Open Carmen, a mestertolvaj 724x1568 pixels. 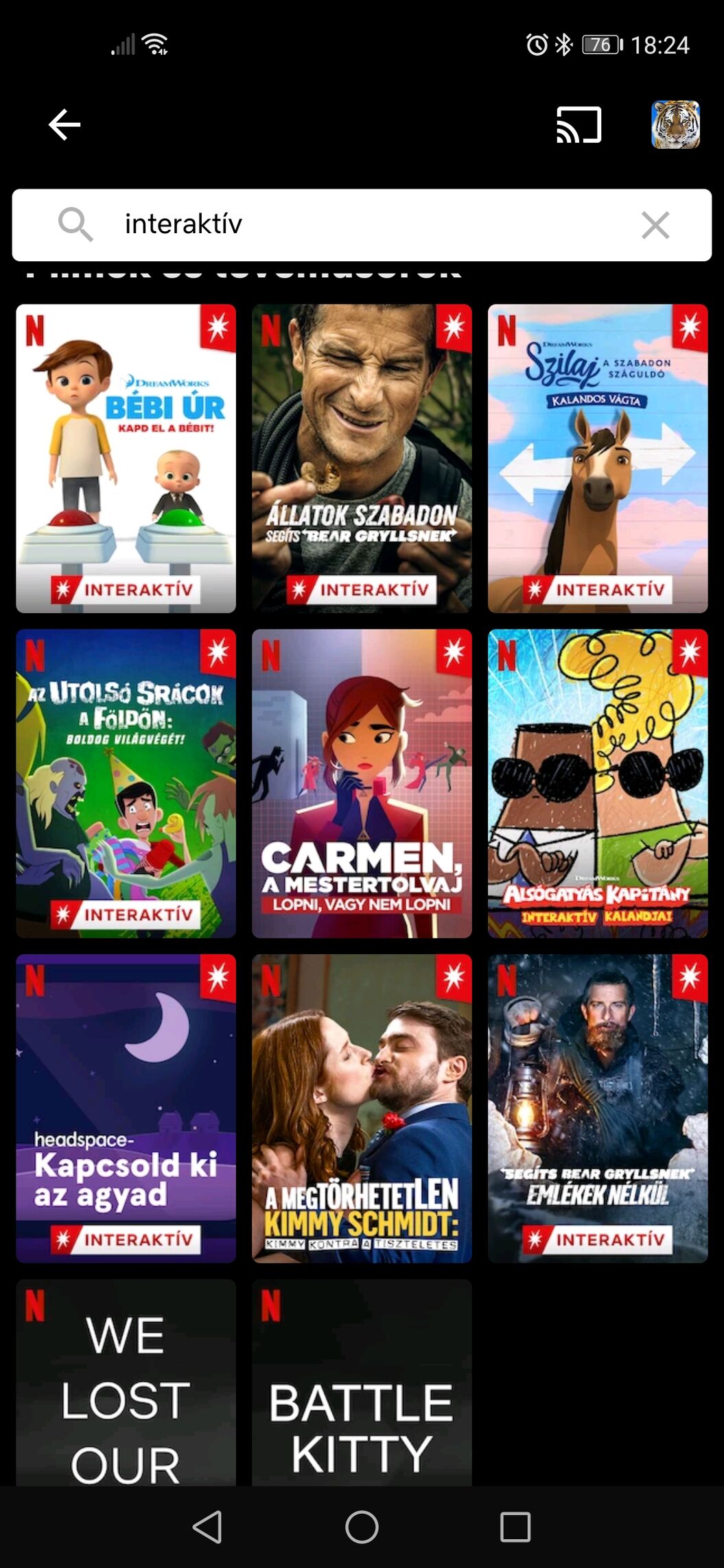362,783
